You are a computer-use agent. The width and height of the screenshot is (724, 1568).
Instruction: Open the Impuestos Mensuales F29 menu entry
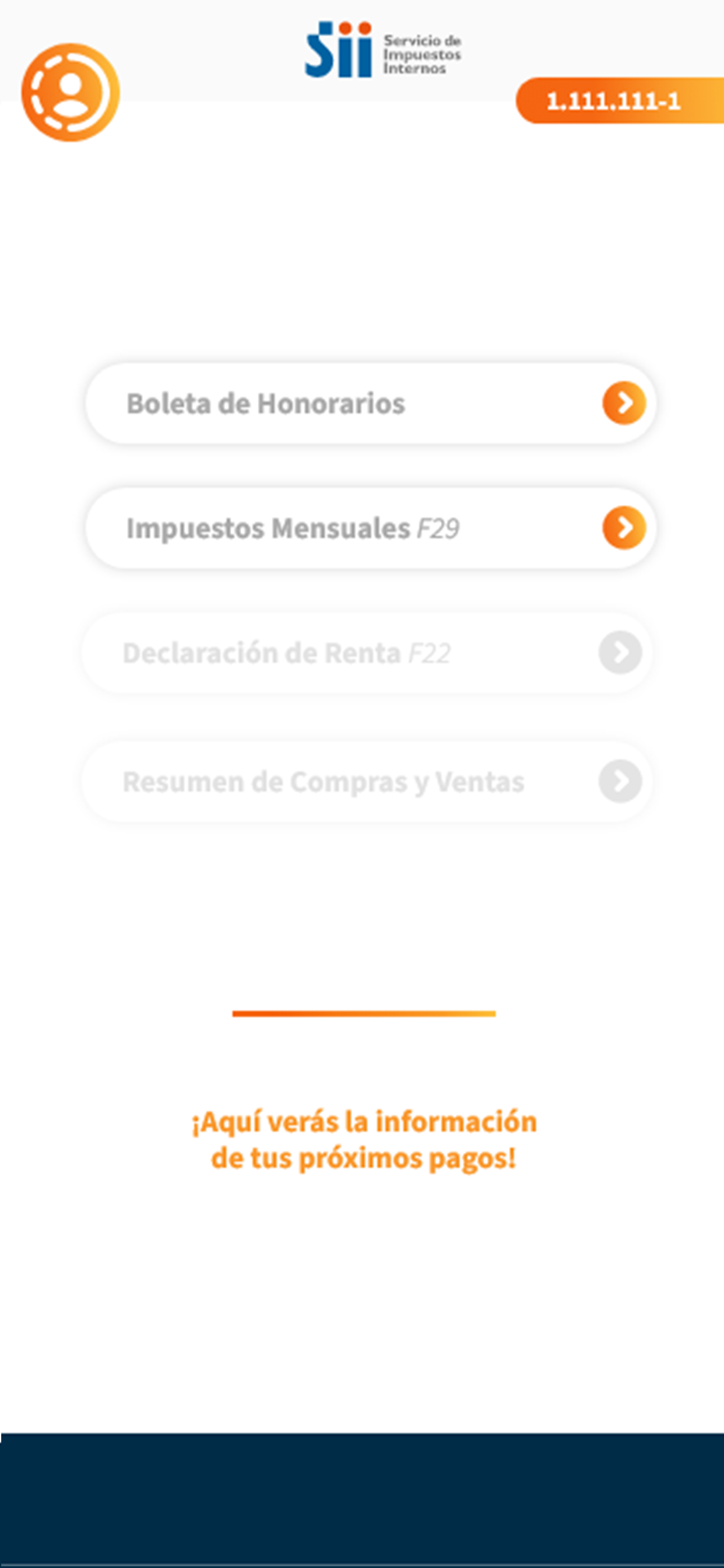click(294, 528)
